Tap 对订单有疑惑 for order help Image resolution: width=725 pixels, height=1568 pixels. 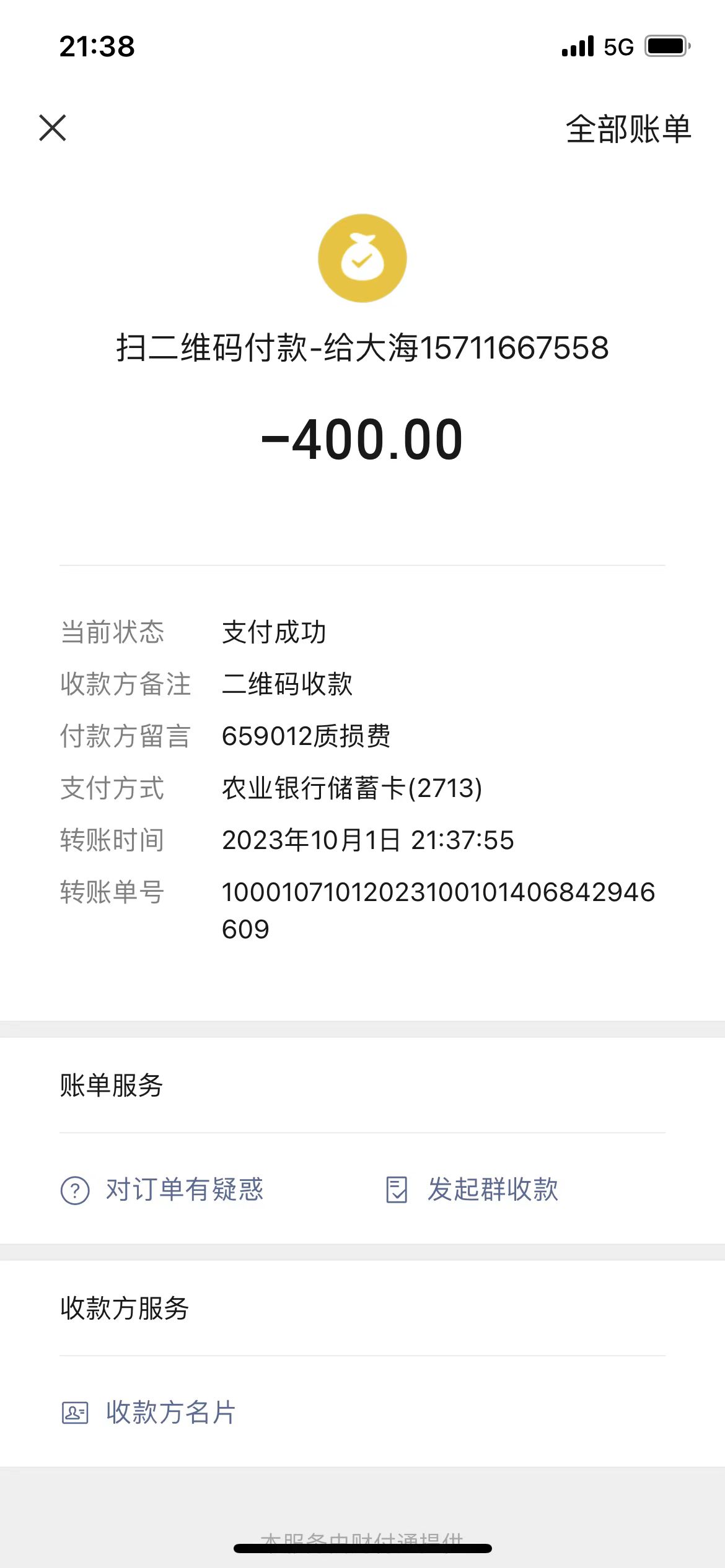click(162, 1190)
